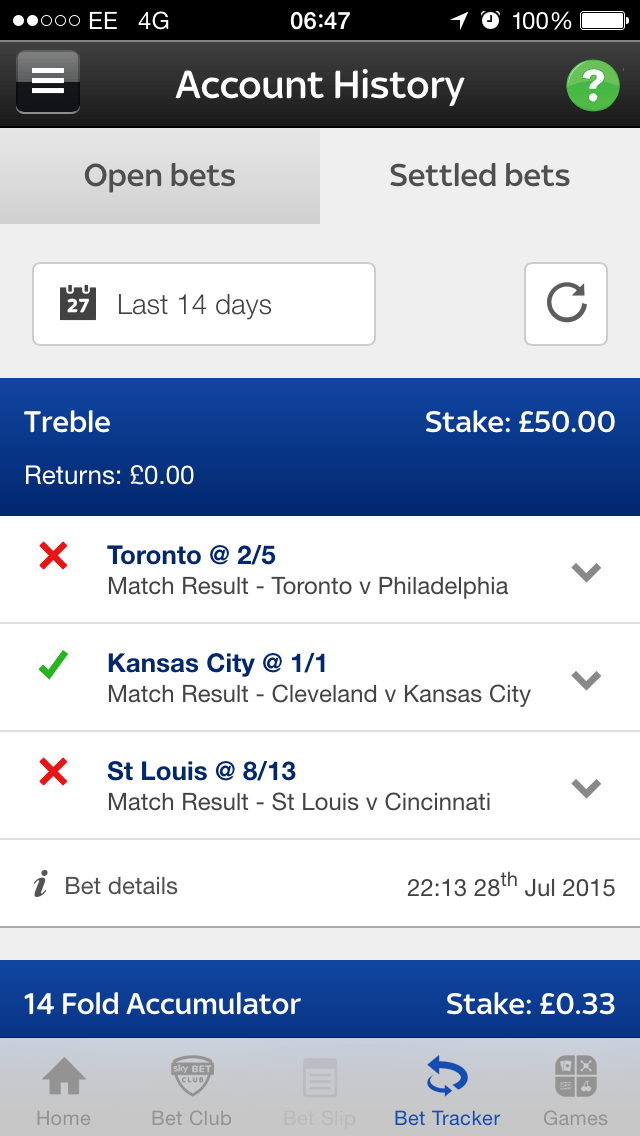The height and width of the screenshot is (1136, 640).
Task: Expand the Toronto @ 2/5 selection
Action: point(585,571)
